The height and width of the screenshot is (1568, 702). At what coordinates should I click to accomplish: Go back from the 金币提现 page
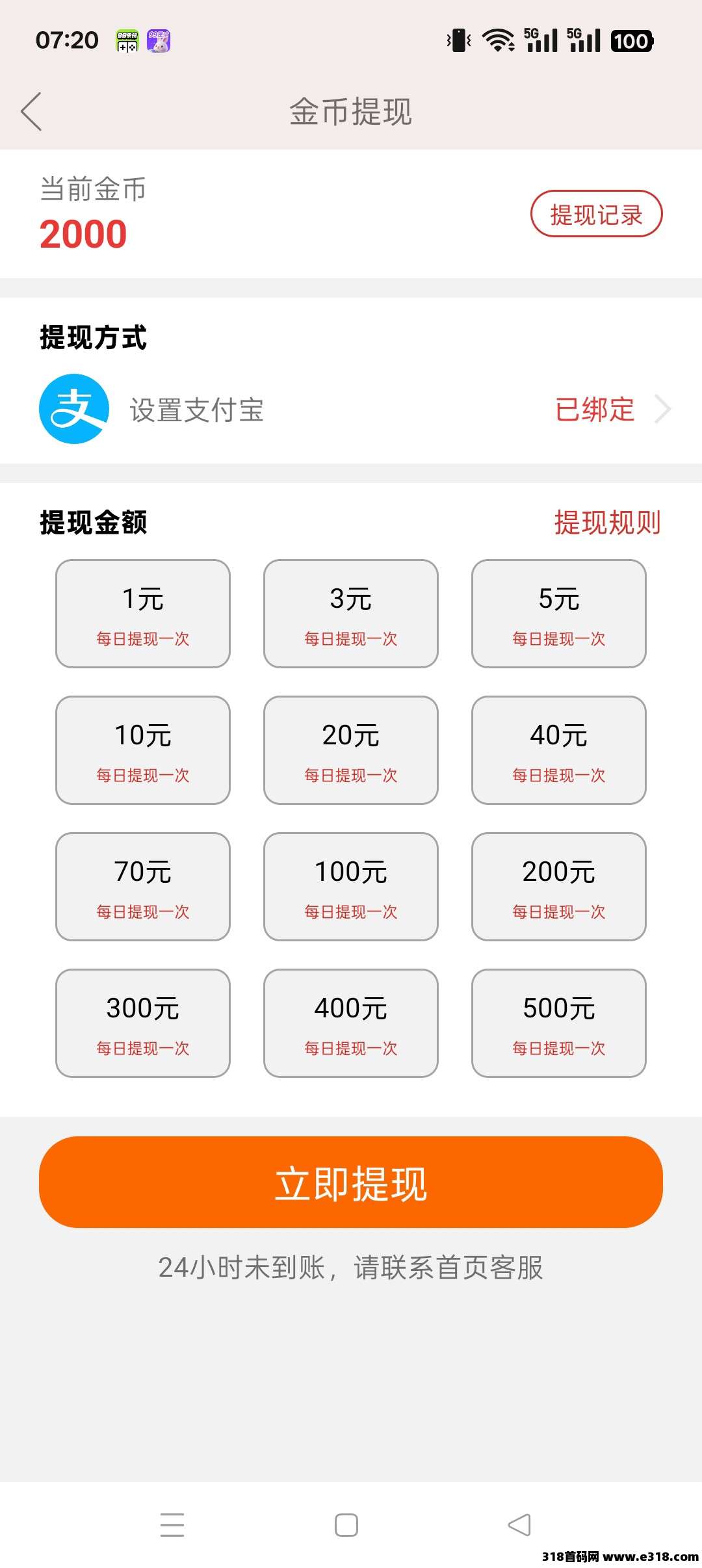(31, 111)
